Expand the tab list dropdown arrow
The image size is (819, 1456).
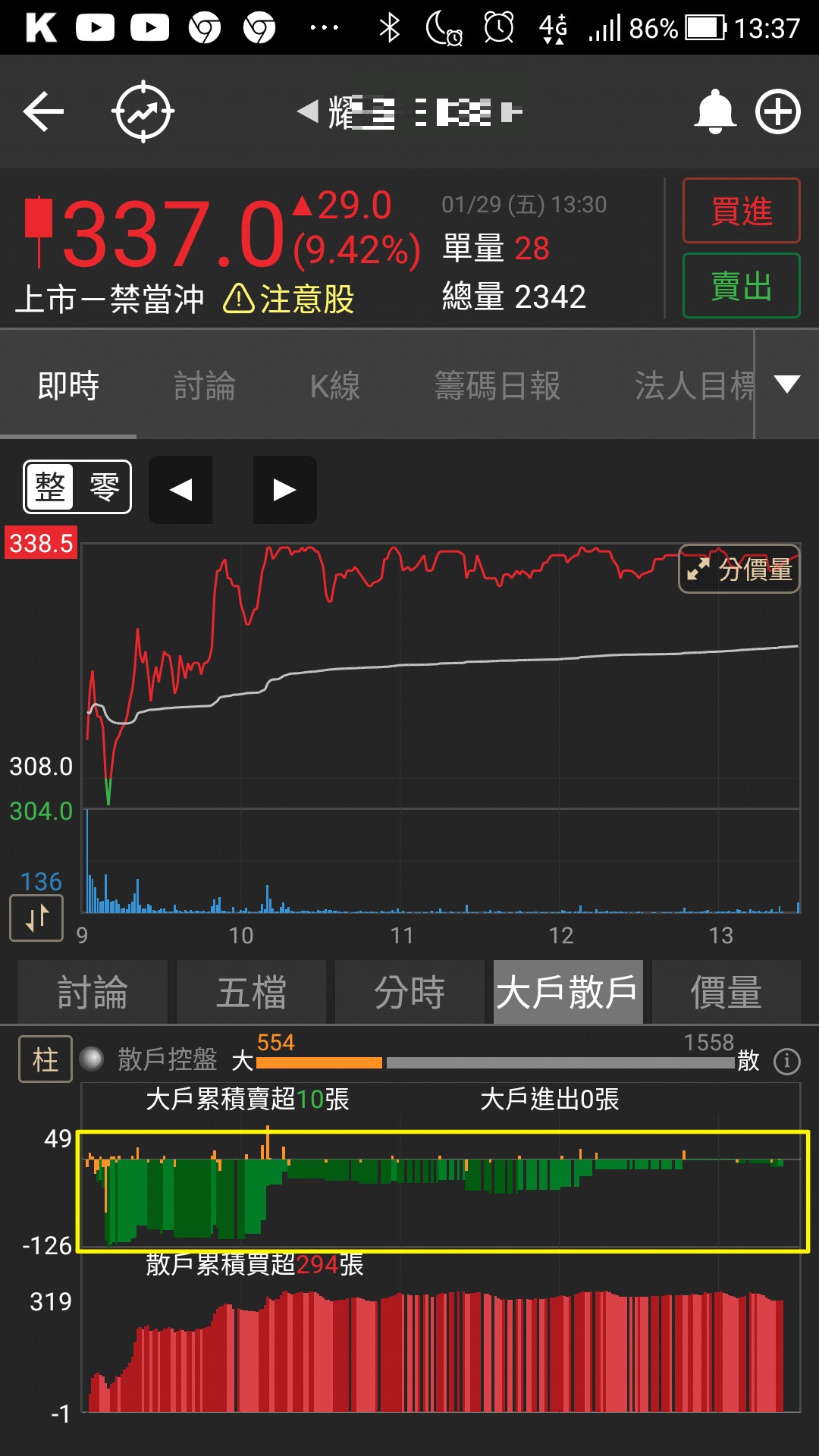[787, 384]
